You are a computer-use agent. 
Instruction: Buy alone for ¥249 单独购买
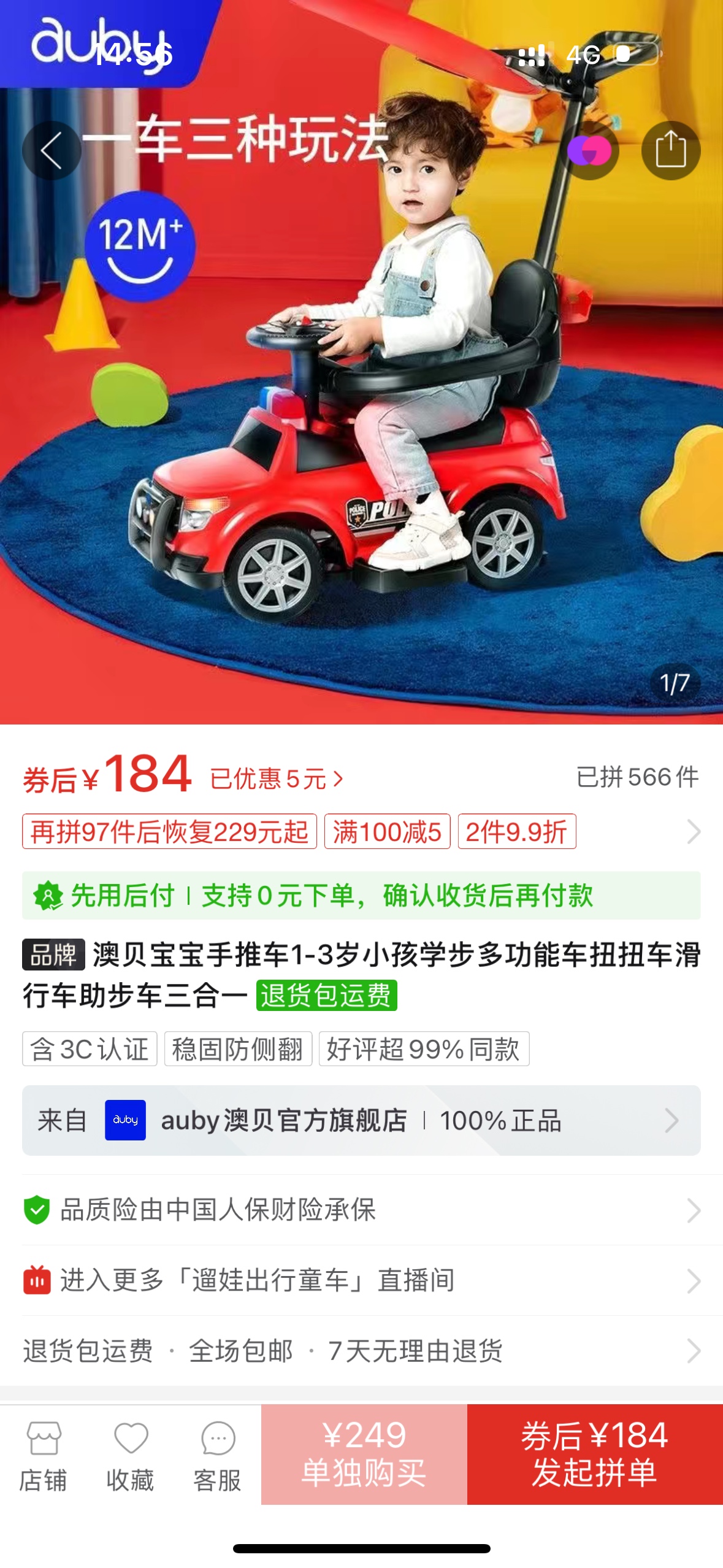(x=364, y=1454)
